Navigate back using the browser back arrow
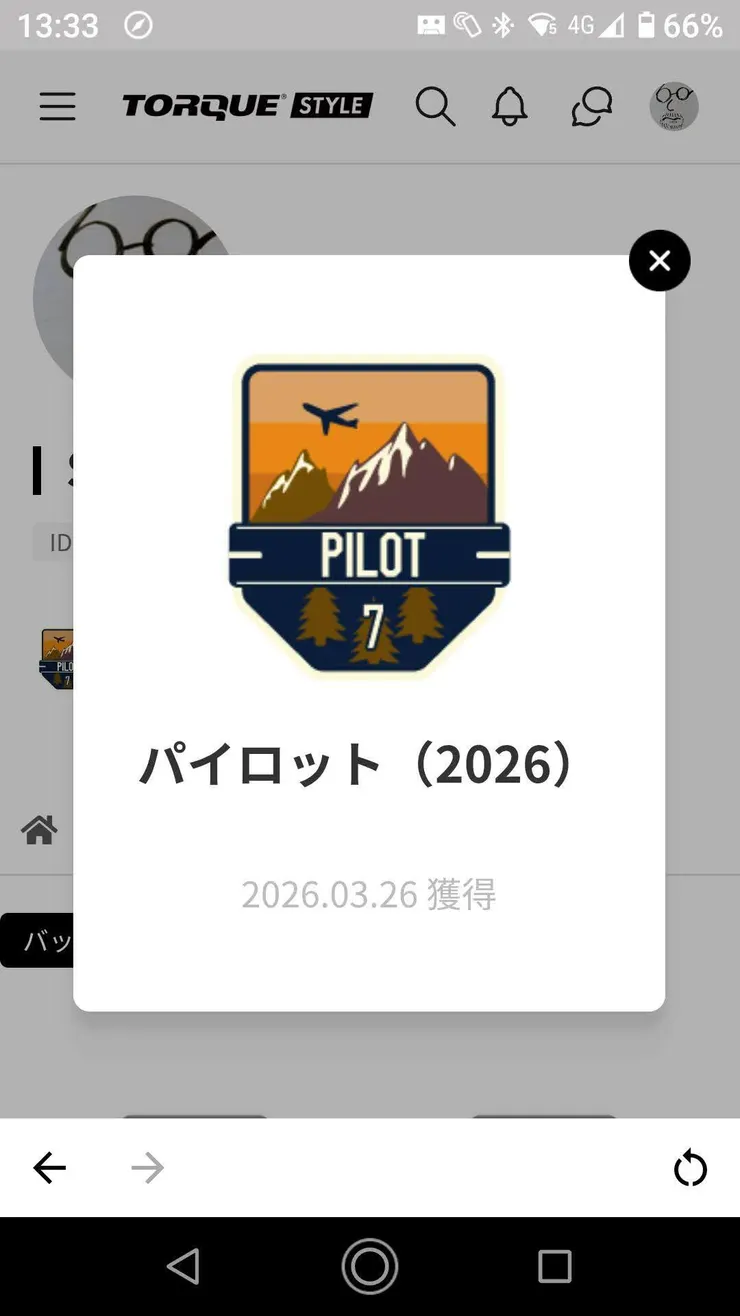This screenshot has height=1316, width=740. (49, 1167)
